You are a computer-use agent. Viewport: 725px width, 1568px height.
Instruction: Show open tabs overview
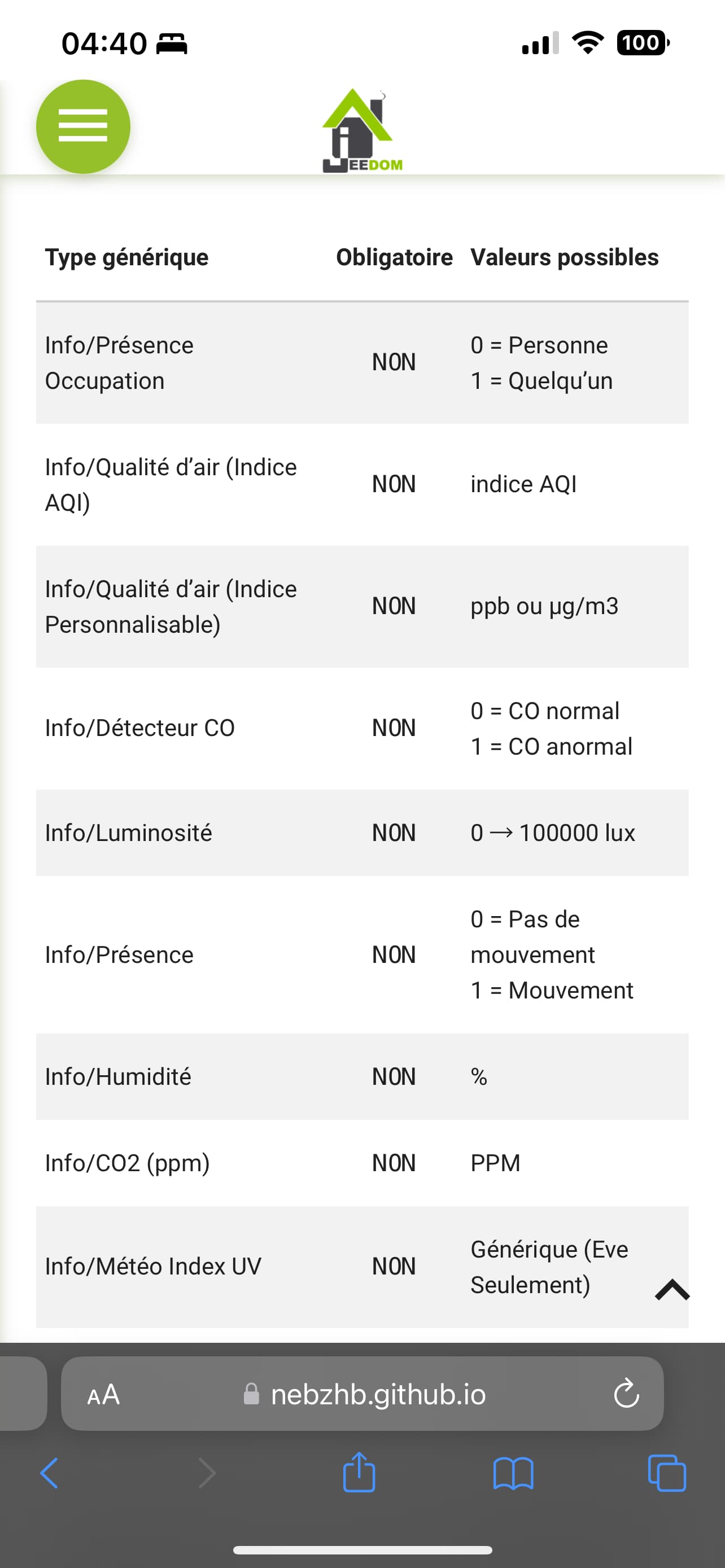[x=667, y=1473]
